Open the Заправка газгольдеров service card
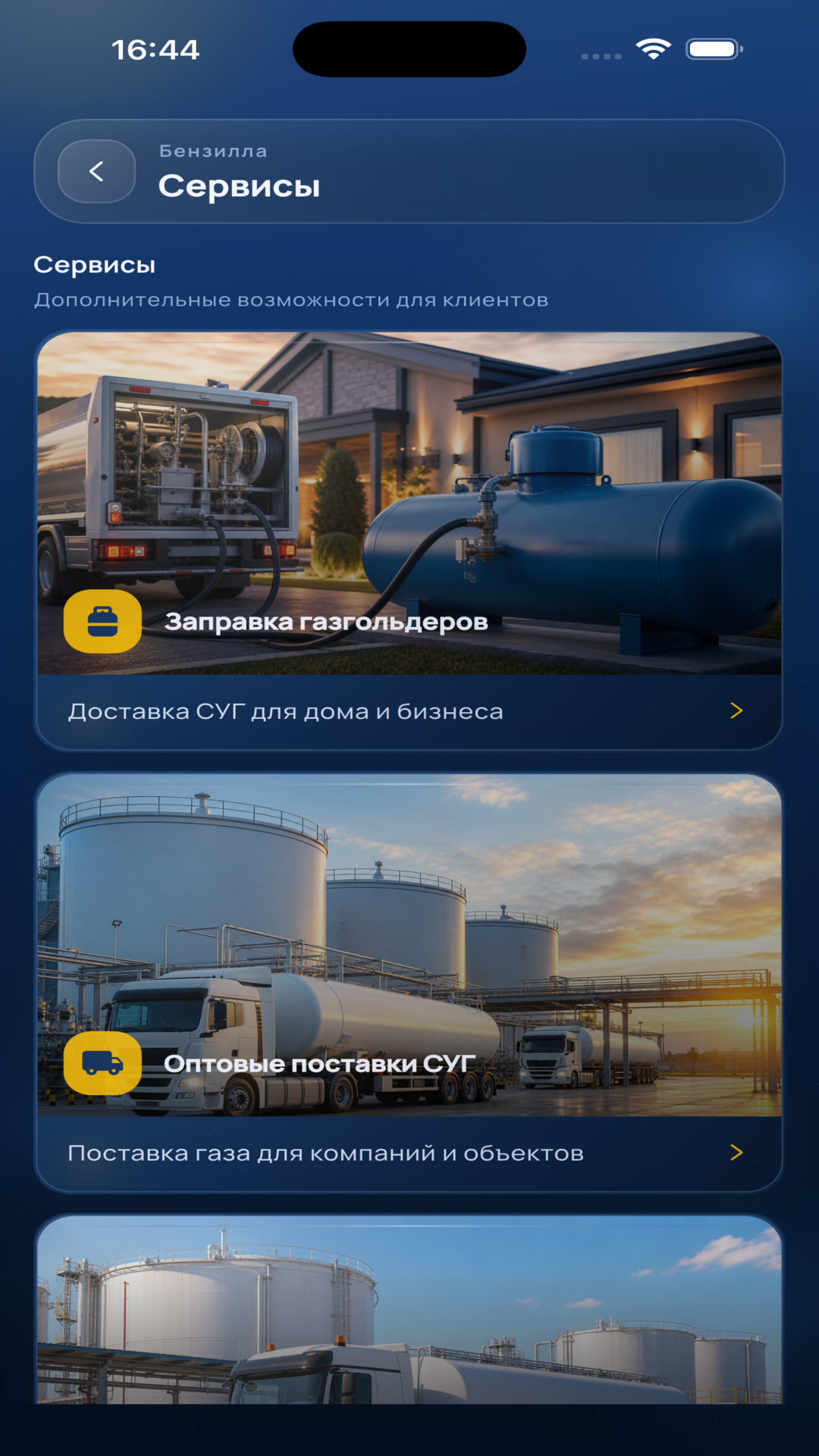Screen dimensions: 819x1456 (409, 541)
